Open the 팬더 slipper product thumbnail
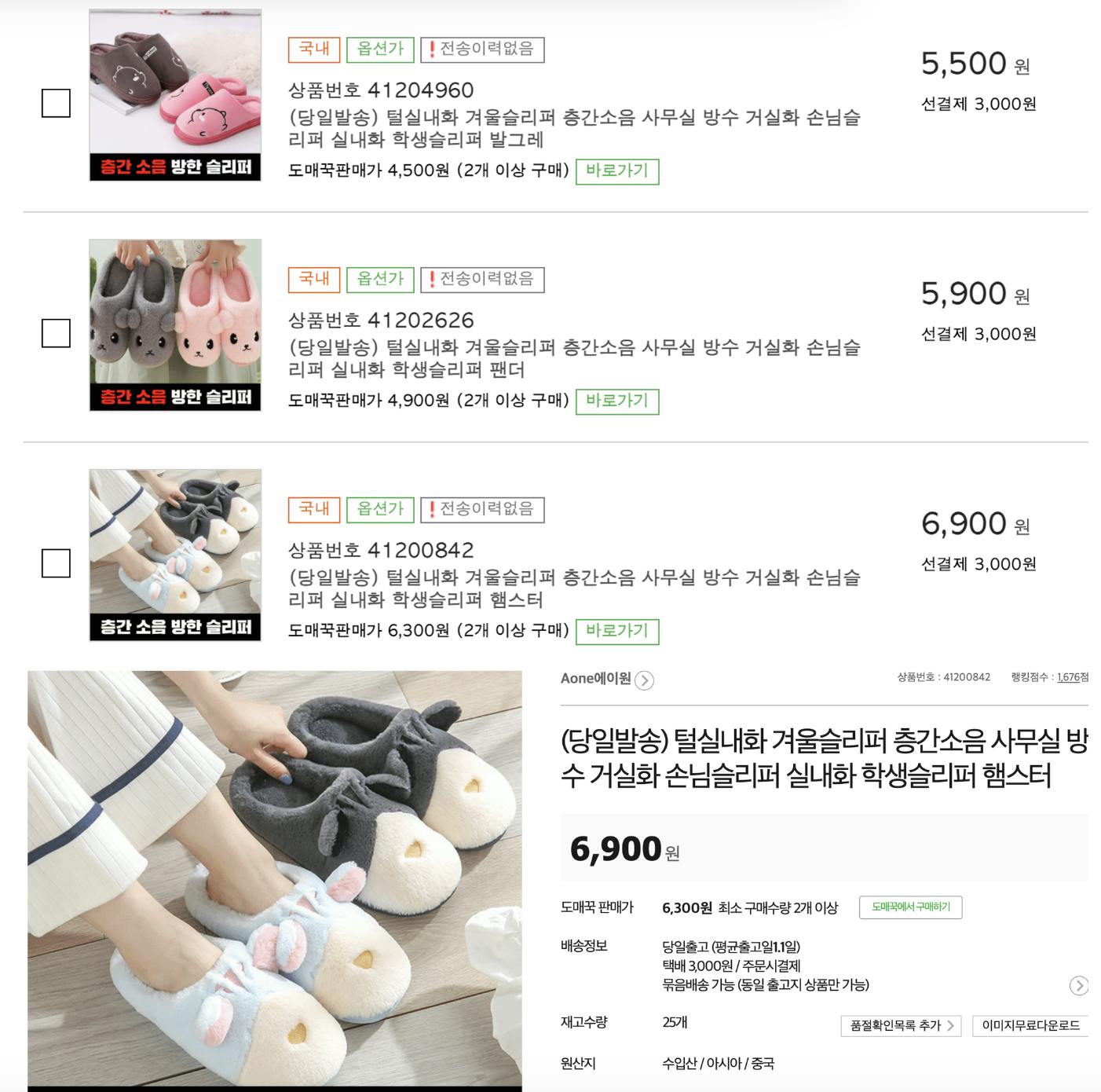 coord(175,325)
